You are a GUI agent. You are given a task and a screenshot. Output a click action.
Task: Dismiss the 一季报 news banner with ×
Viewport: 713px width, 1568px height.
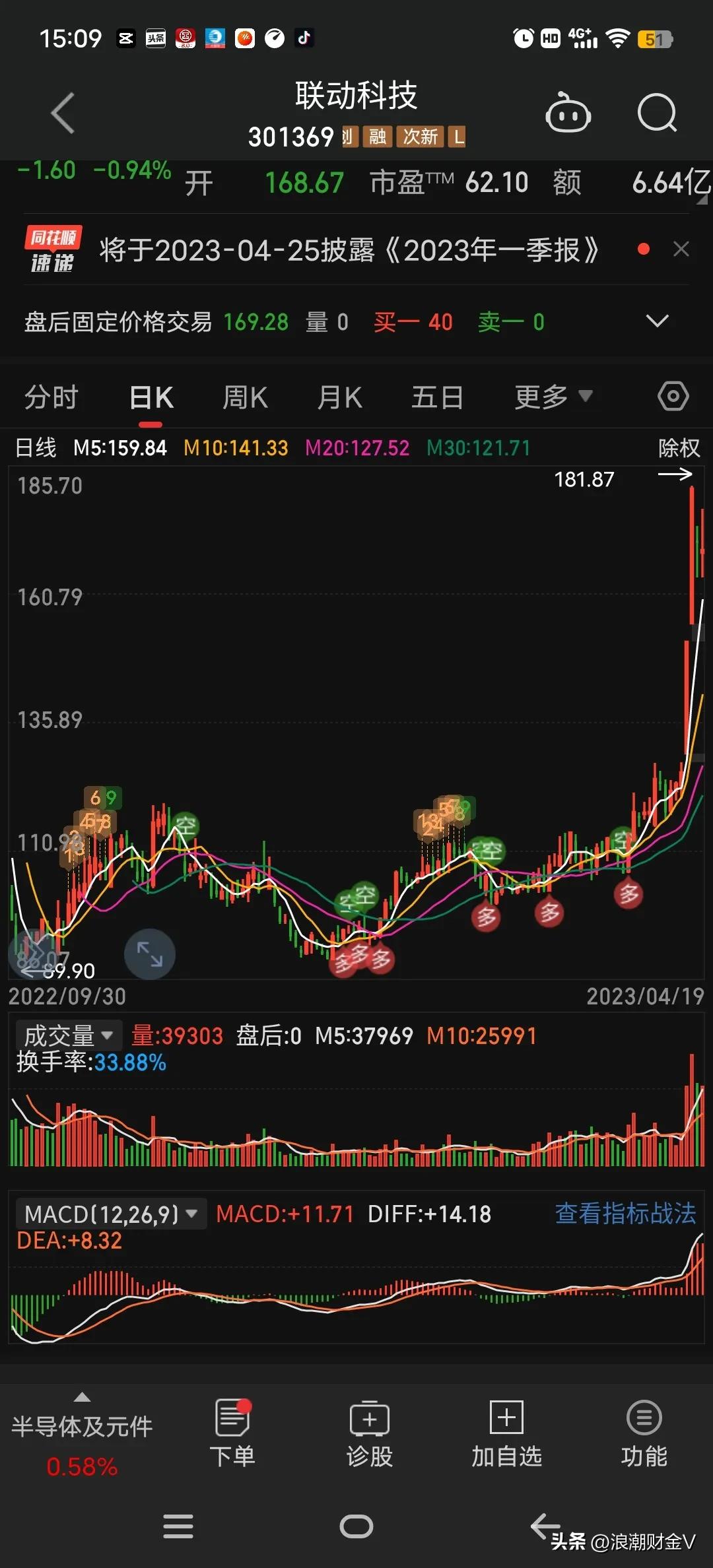(x=681, y=249)
